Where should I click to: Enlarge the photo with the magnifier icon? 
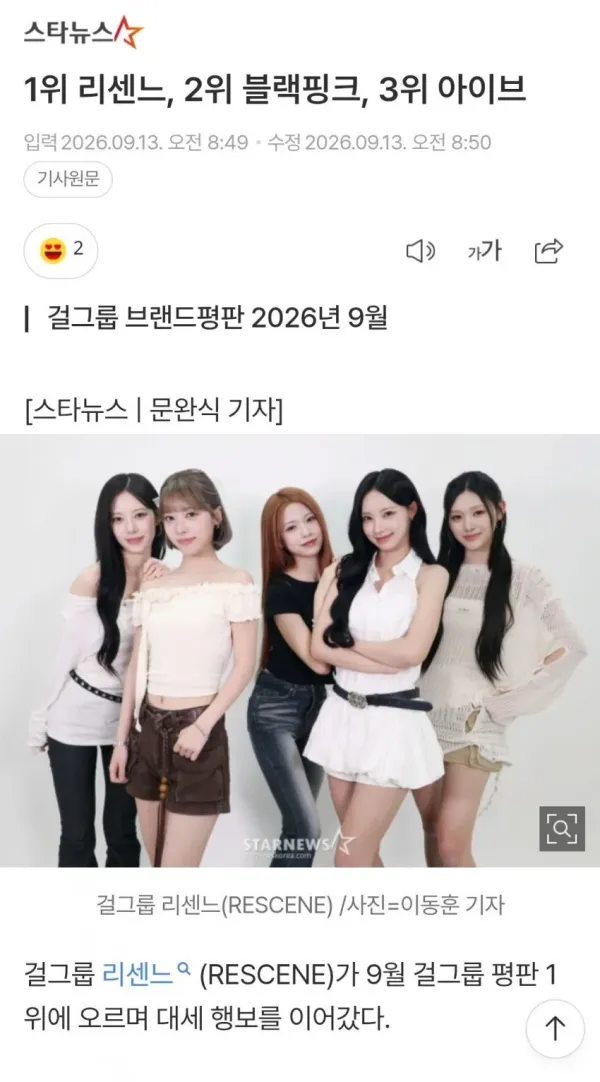561,828
